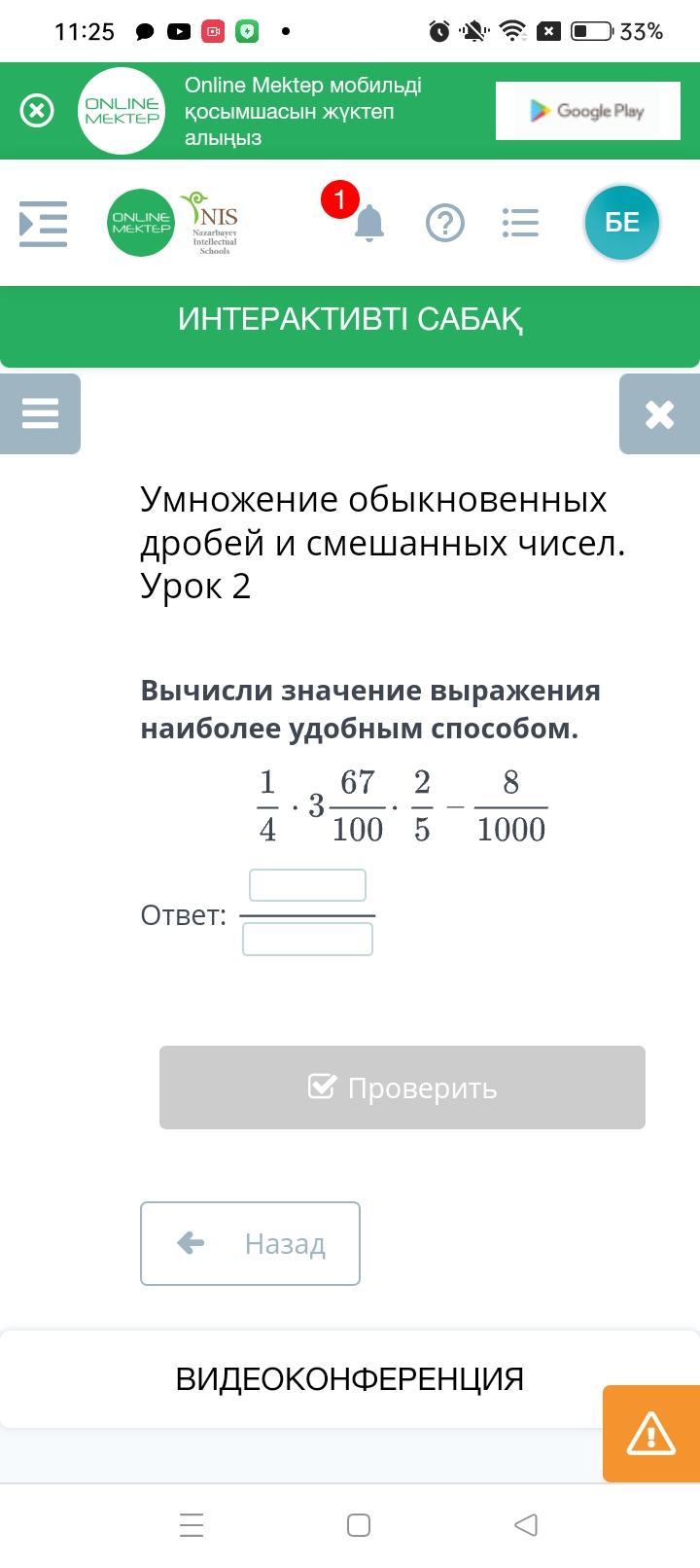Viewport: 700px width, 1568px height.
Task: Open the list view icon
Action: point(520,224)
